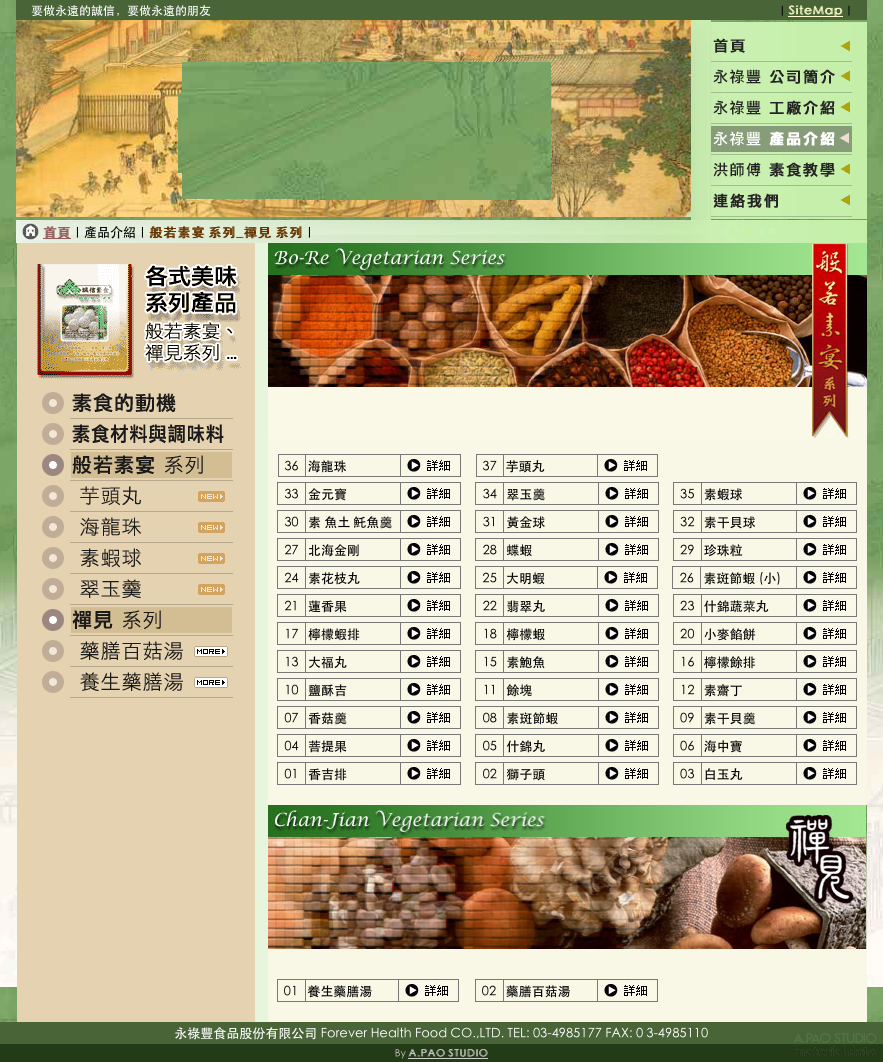Tap the 首頁 breadcrumb link
883x1062 pixels.
pos(56,232)
